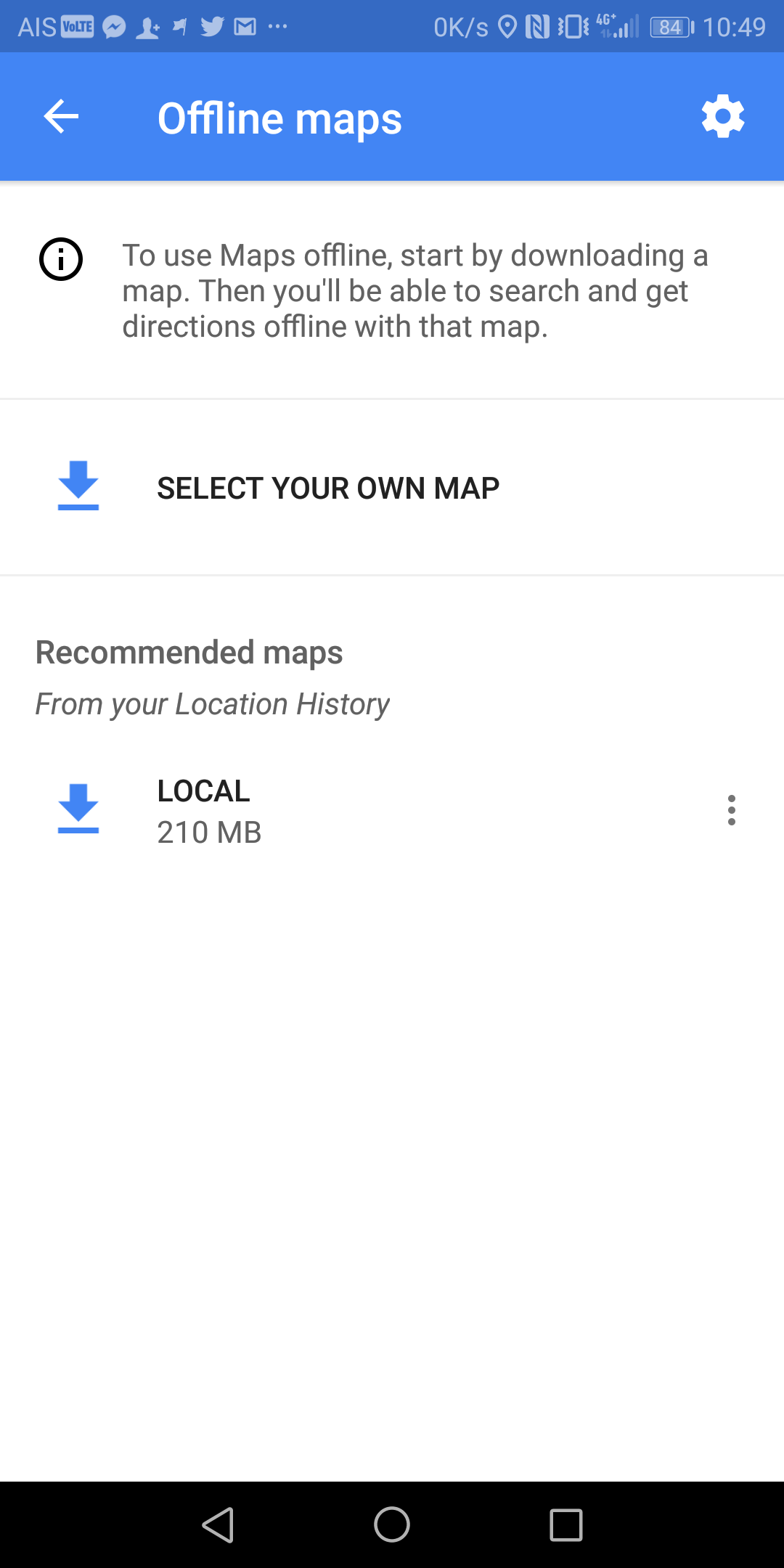Open more options for LOCAL map

[x=731, y=810]
